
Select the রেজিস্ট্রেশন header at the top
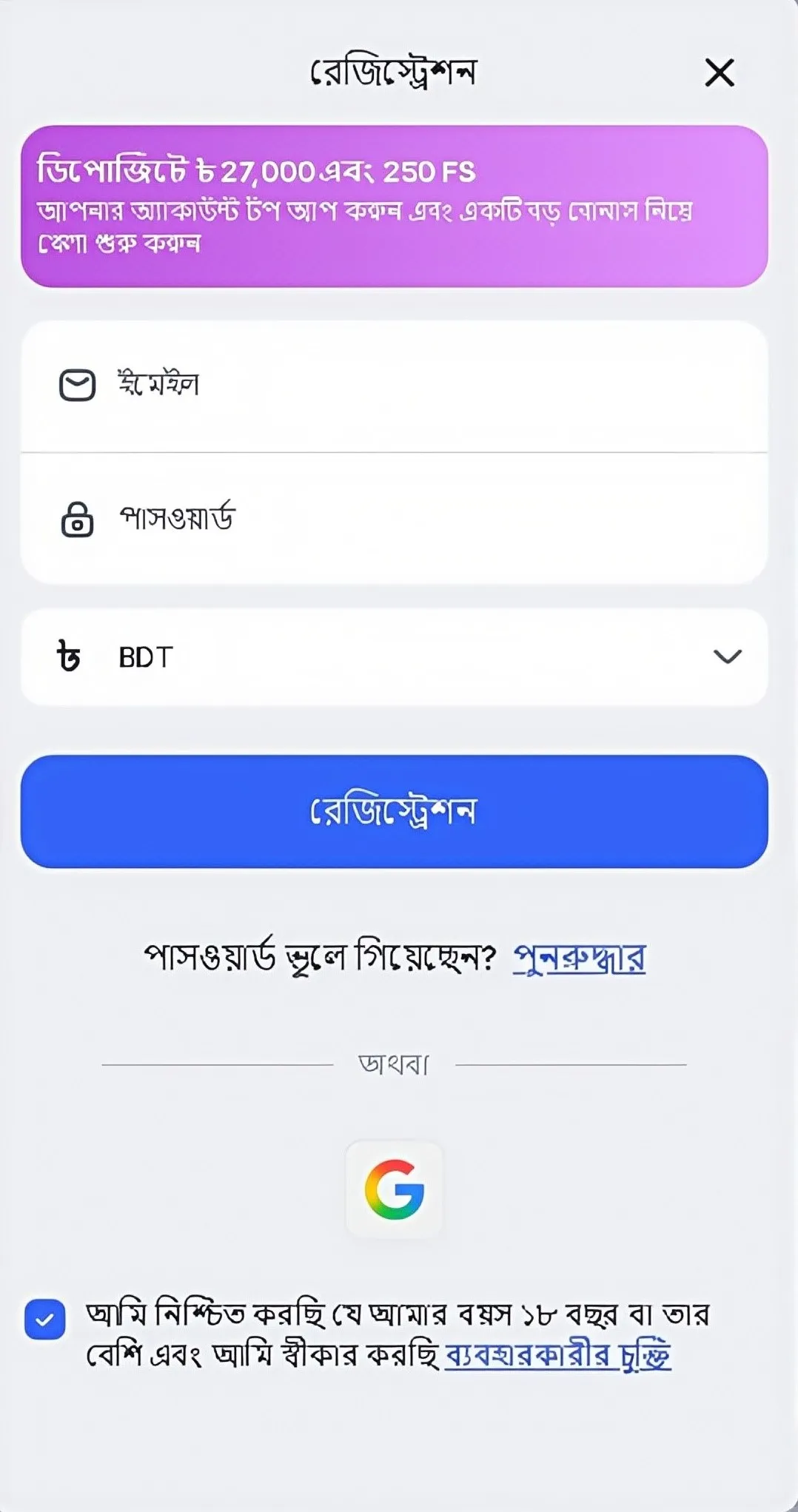point(395,71)
